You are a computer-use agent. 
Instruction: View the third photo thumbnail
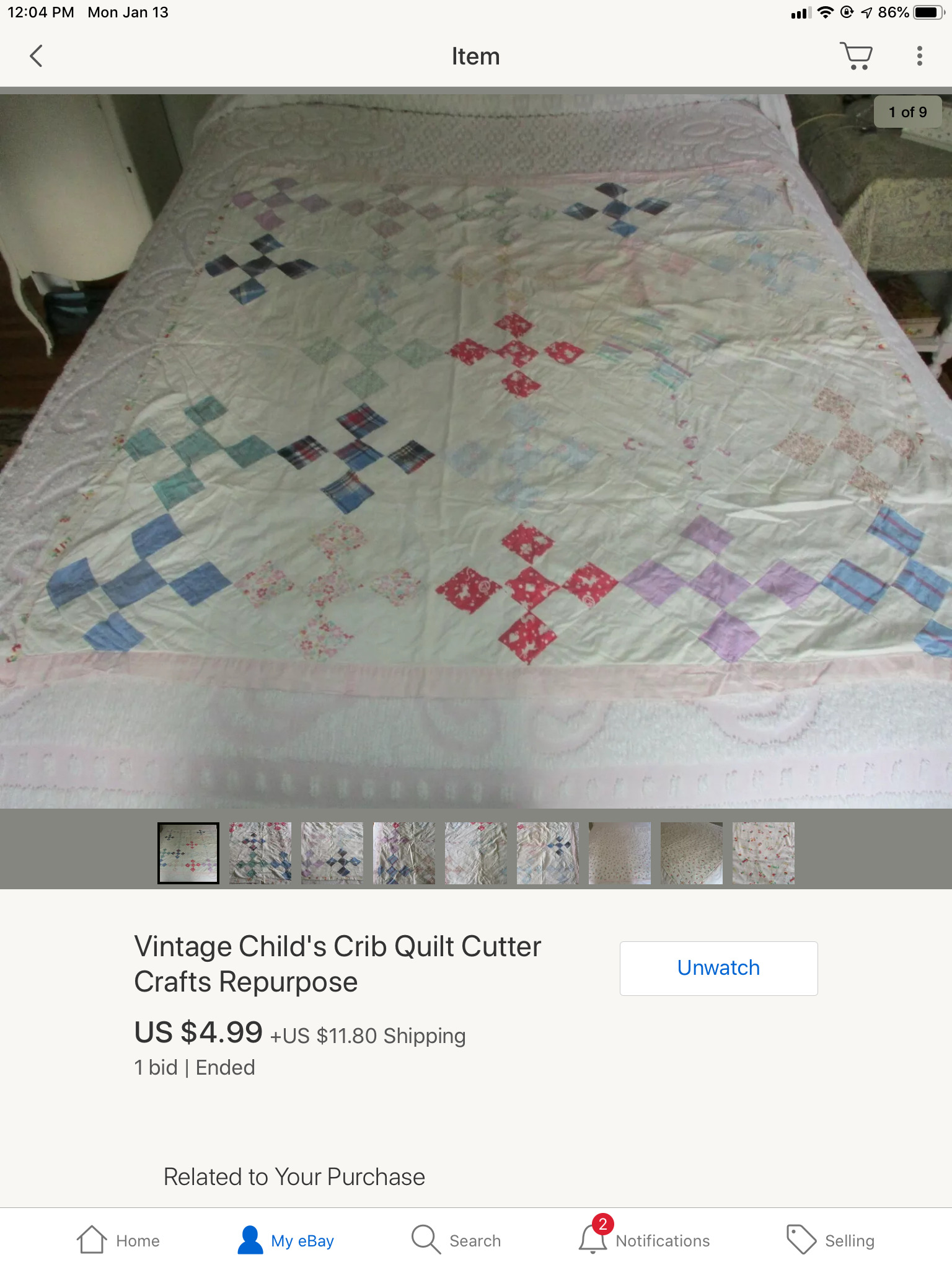(x=332, y=853)
